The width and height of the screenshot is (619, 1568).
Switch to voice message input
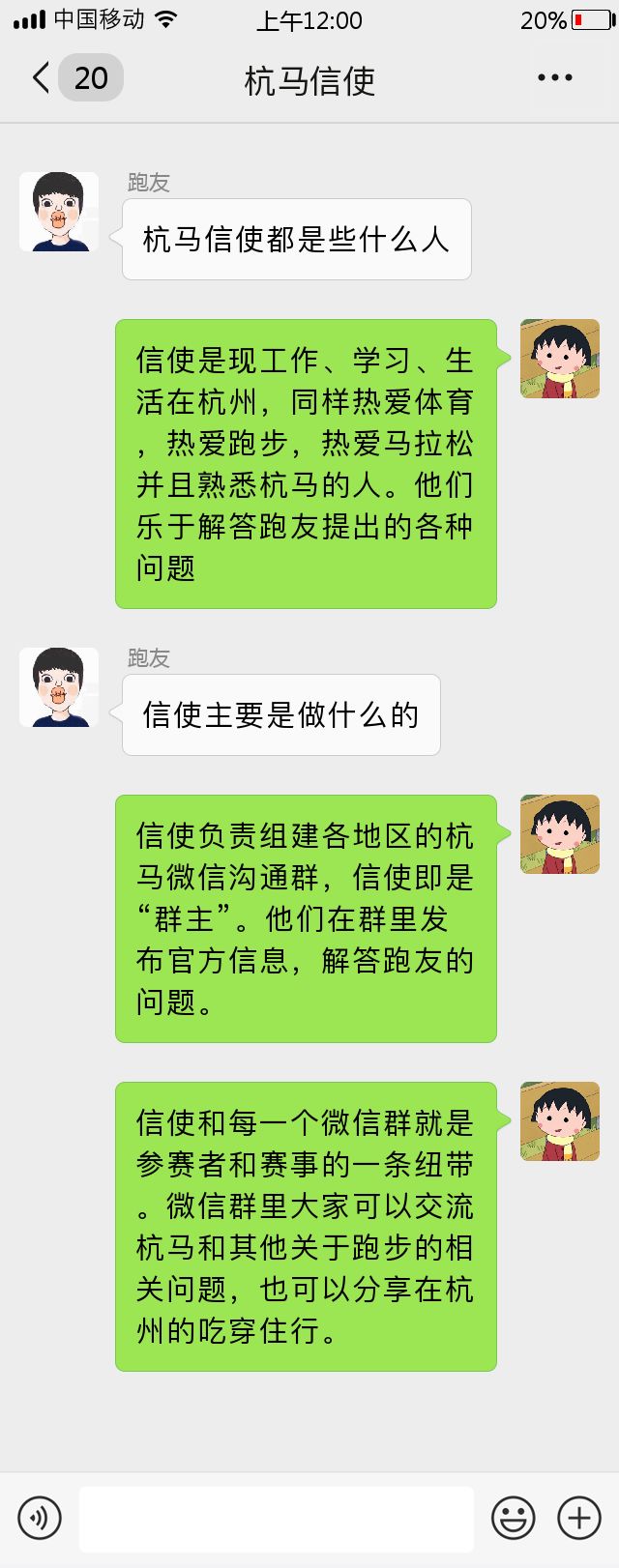pos(40,1518)
